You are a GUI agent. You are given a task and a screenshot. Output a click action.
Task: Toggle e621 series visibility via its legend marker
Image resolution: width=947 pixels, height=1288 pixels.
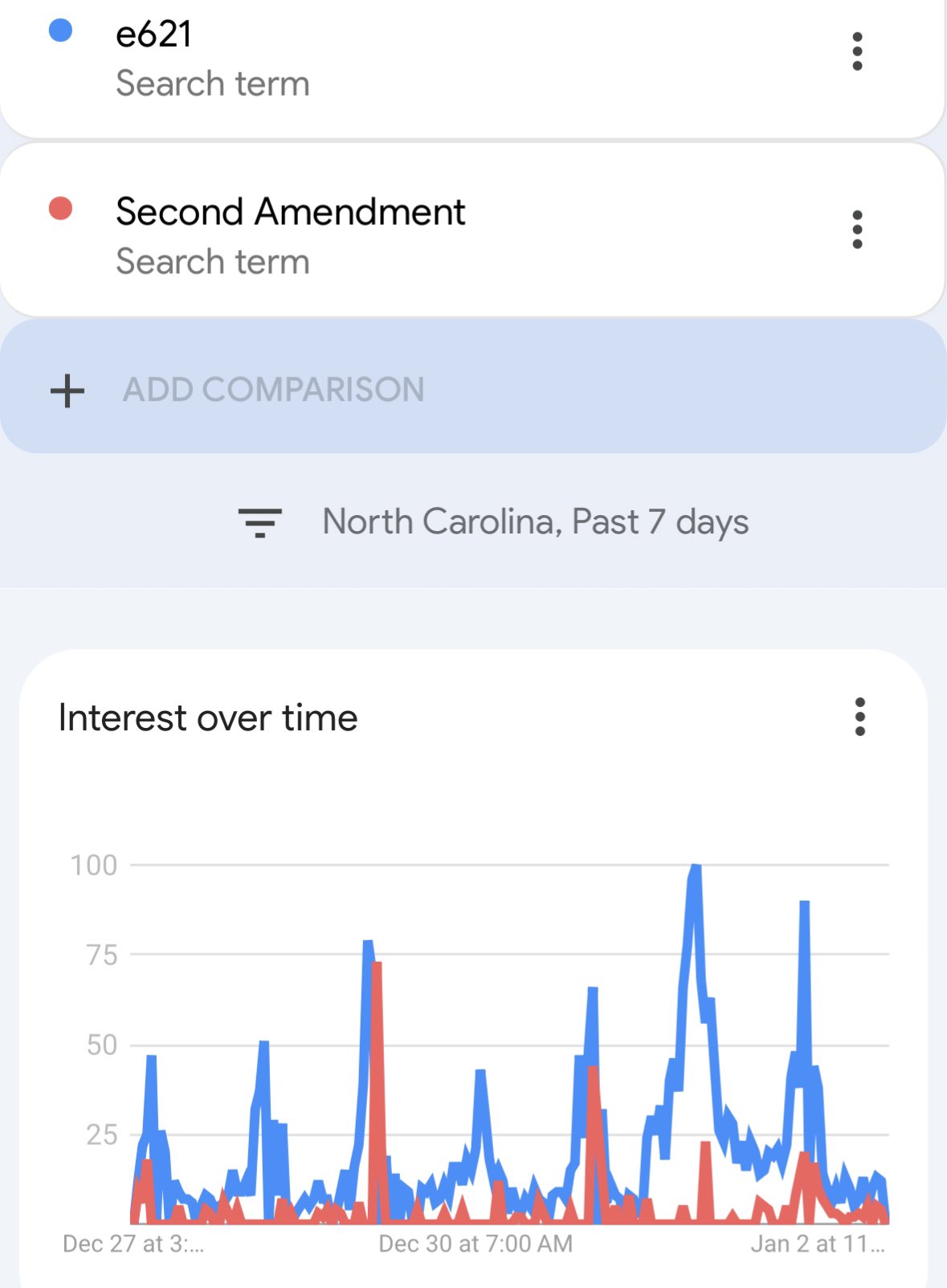tap(60, 30)
